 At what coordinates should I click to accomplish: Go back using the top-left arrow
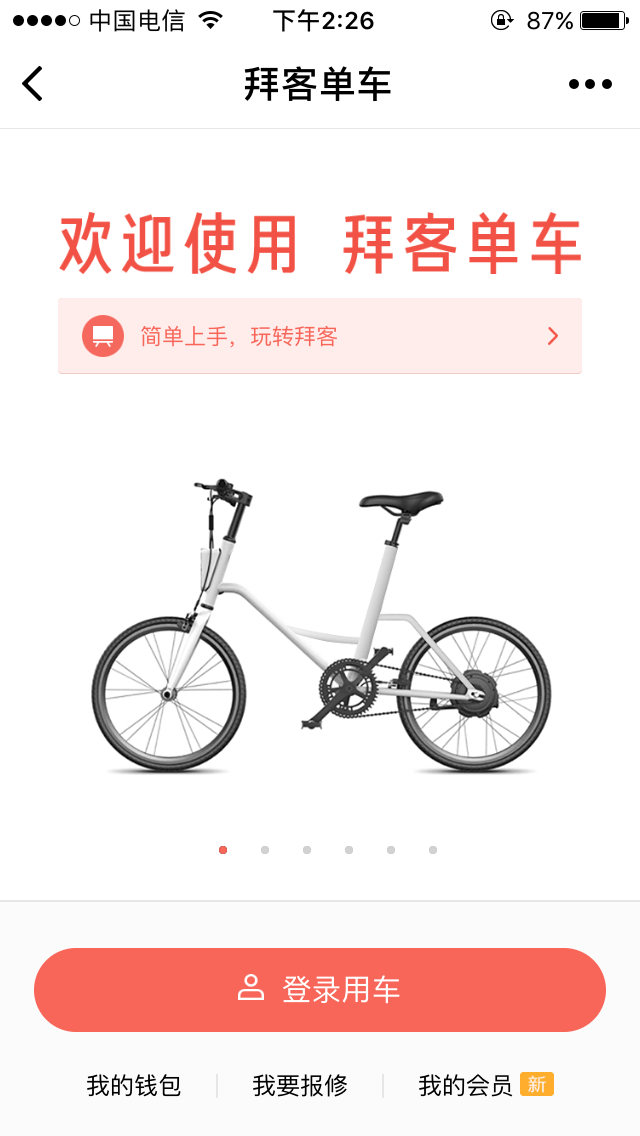click(33, 84)
